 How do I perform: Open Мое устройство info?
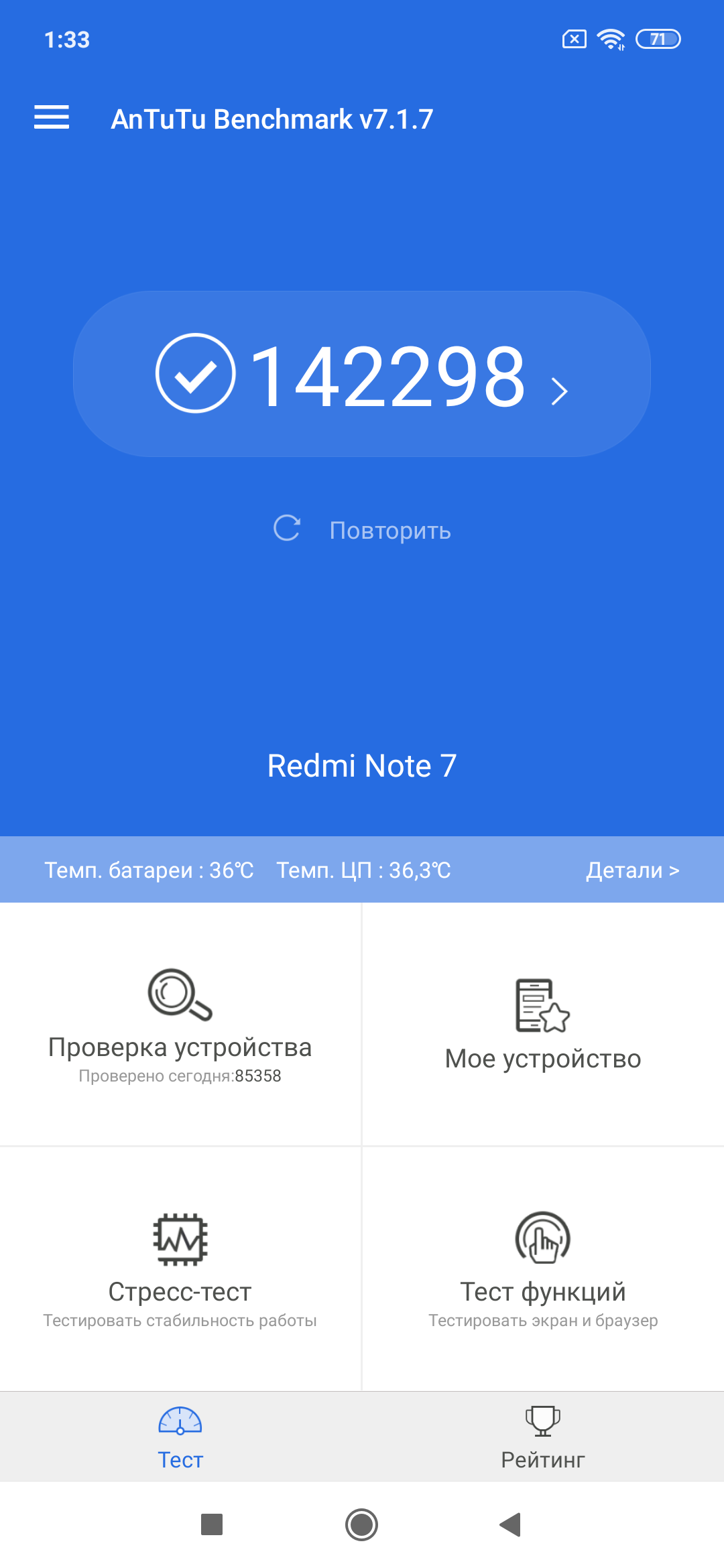(x=543, y=1024)
